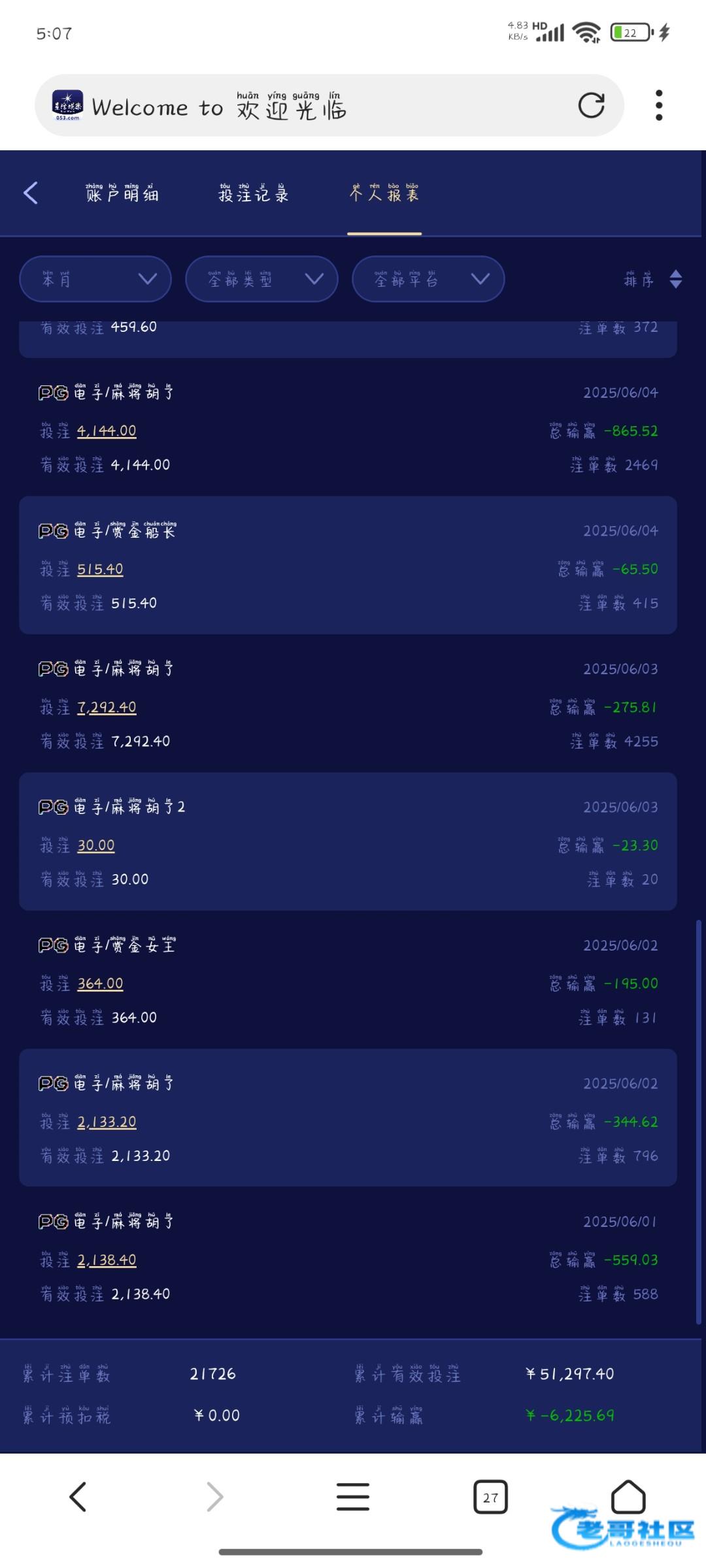Reload the page with the refresh icon
Screen dimensions: 706x1568
591,105
